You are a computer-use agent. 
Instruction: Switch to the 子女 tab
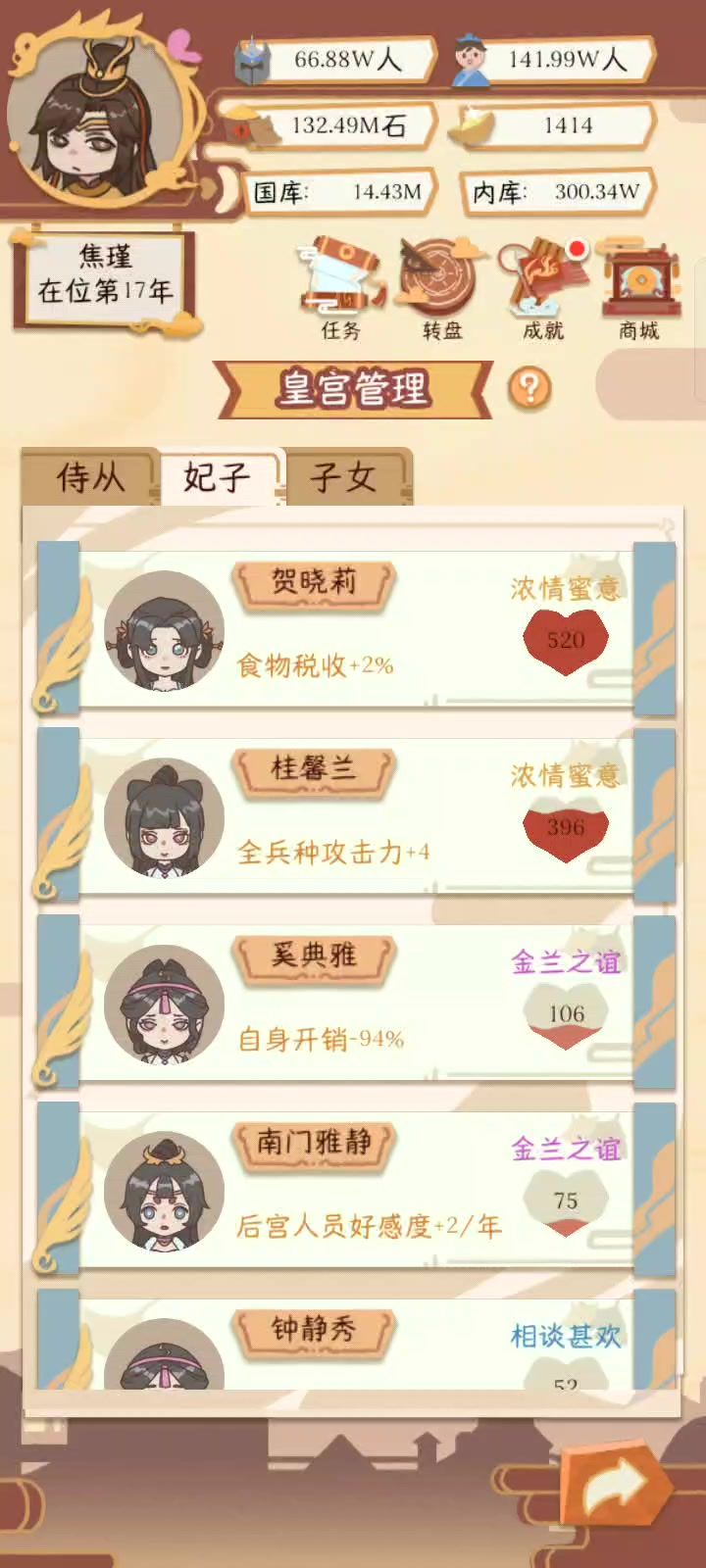coord(343,477)
